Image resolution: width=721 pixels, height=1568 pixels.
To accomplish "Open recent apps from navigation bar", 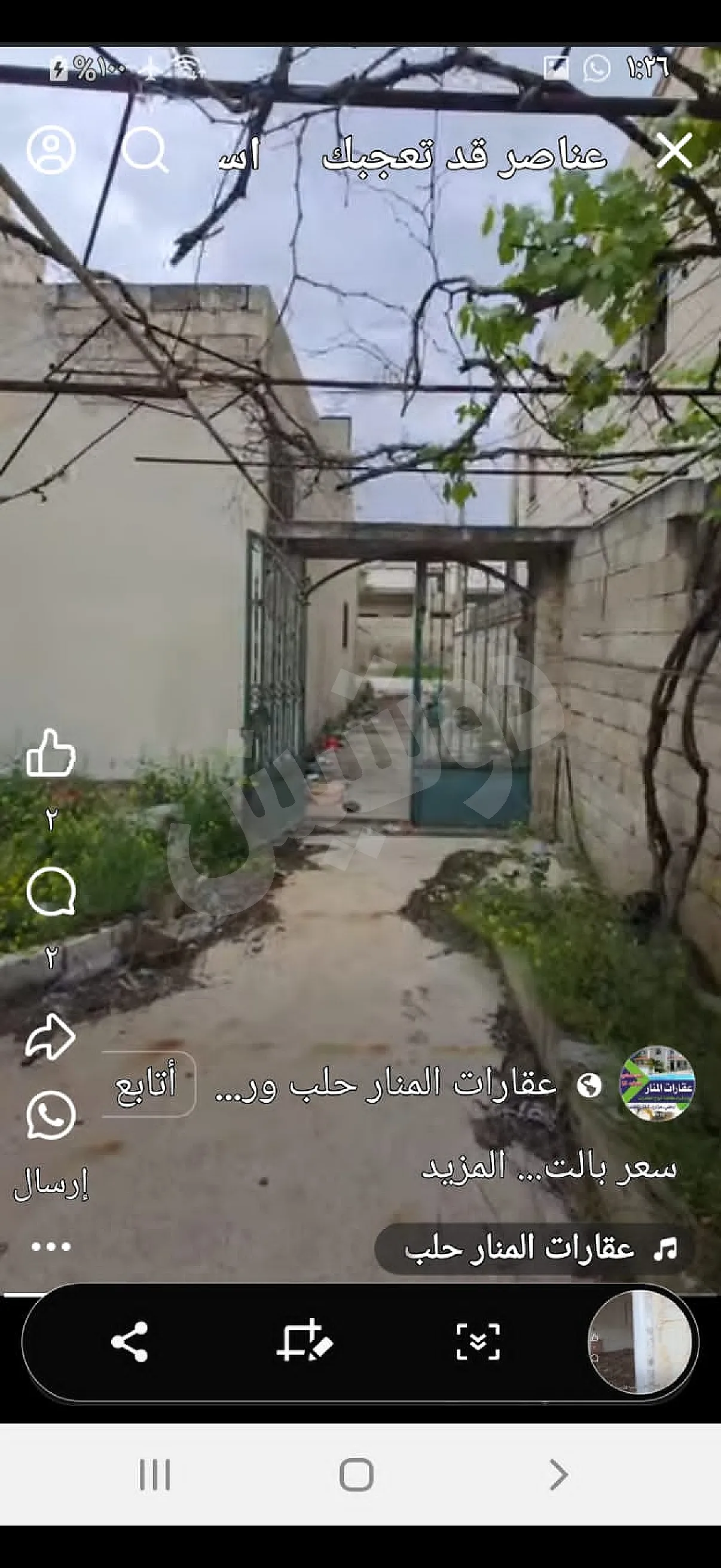I will pos(155,1474).
